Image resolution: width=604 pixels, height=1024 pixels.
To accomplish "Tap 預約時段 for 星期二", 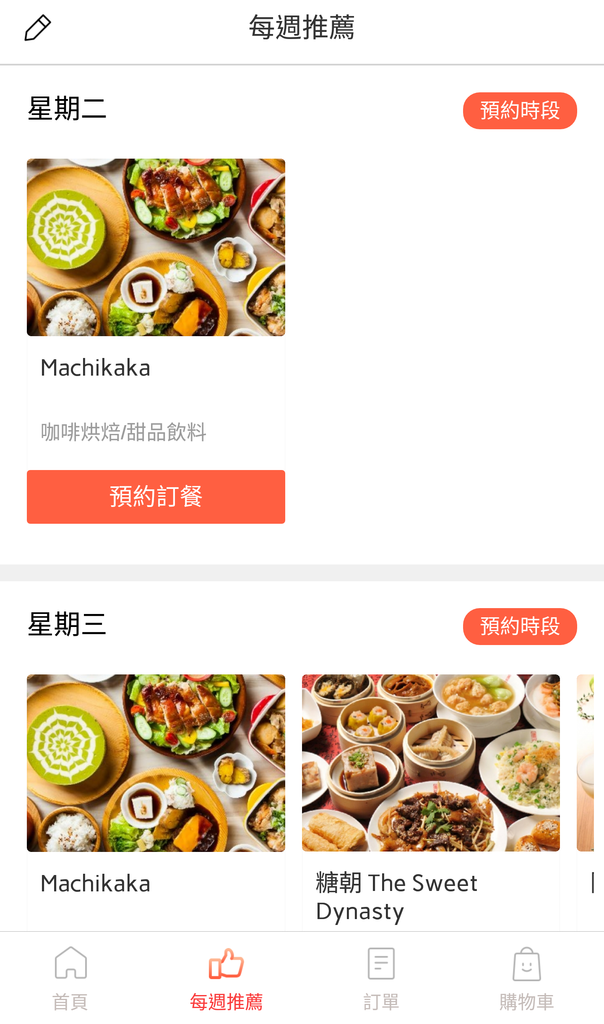I will coord(520,110).
